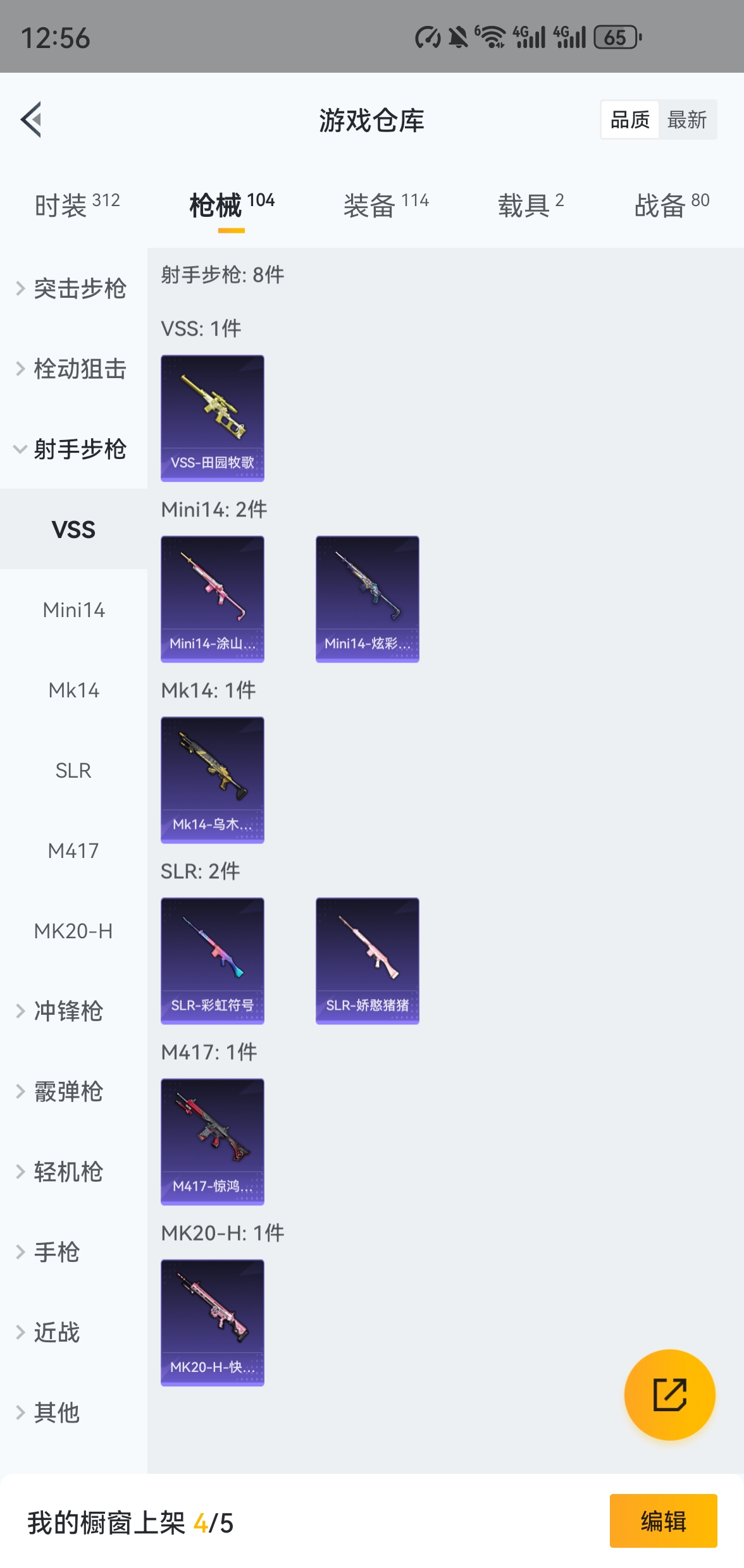Open the VSS-田园牧歌 skin
The image size is (744, 1568).
(213, 417)
